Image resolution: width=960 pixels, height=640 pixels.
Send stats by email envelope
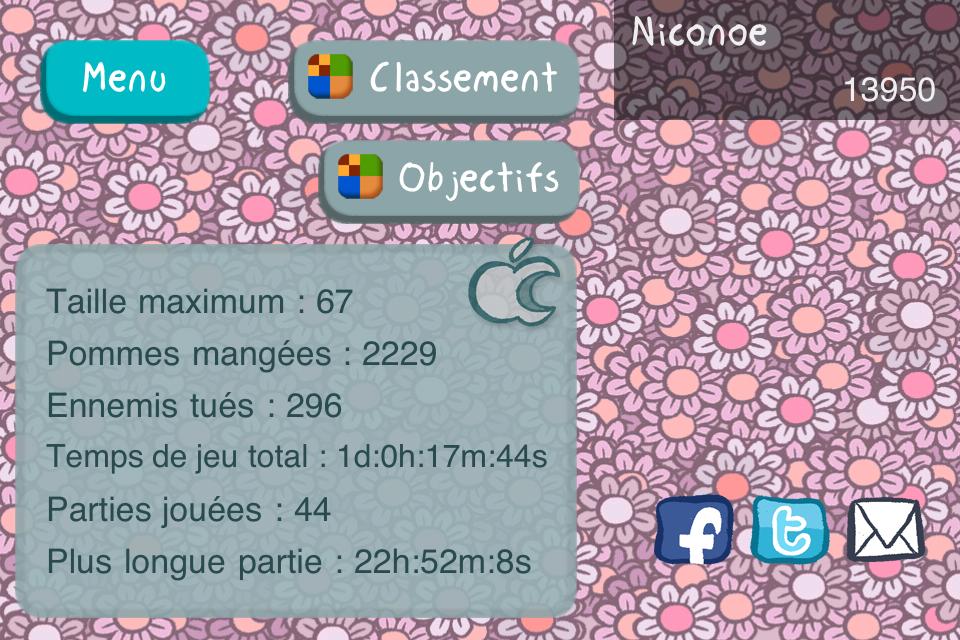tap(885, 531)
